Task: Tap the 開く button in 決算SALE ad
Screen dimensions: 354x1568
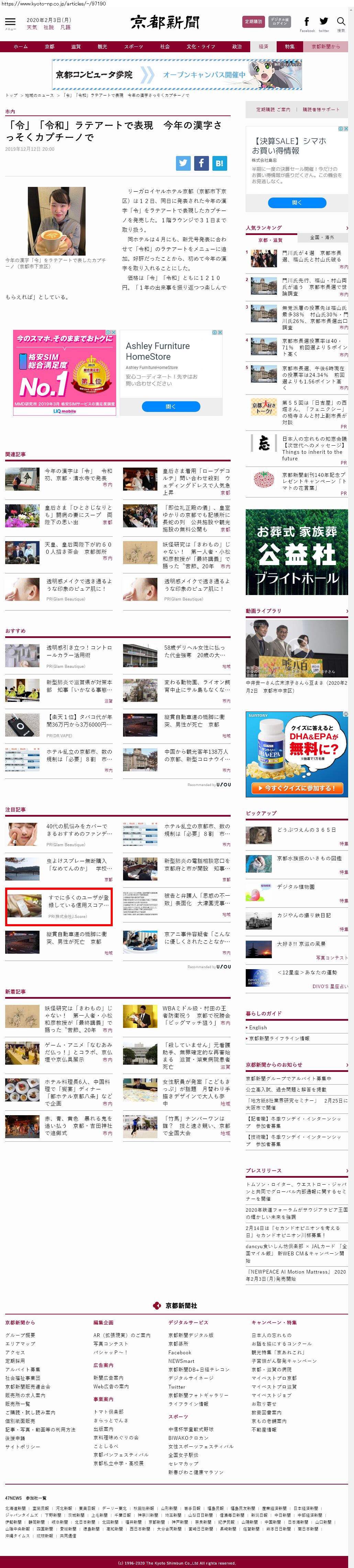Action: (x=297, y=202)
